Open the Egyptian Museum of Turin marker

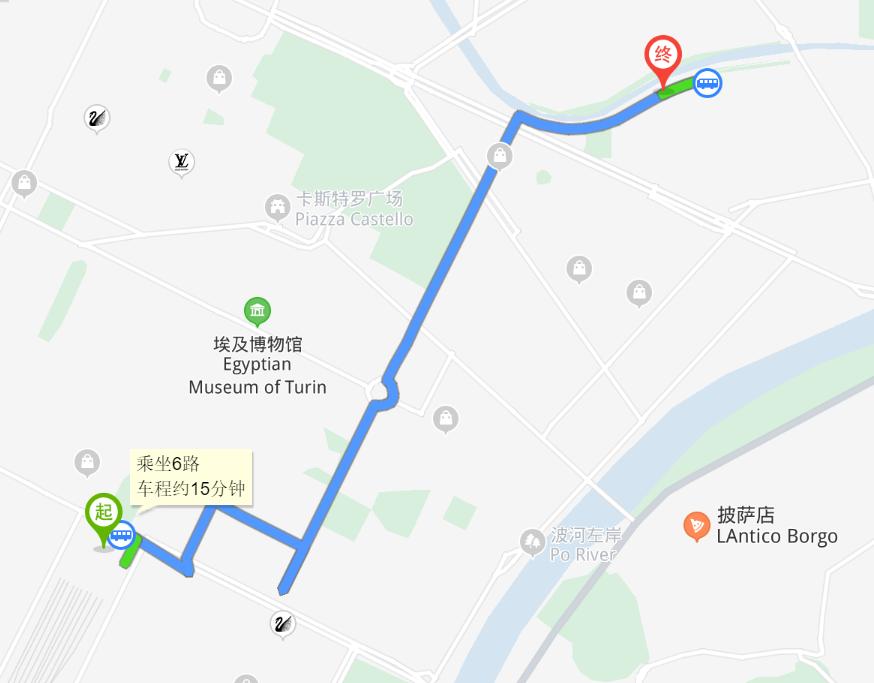(257, 311)
